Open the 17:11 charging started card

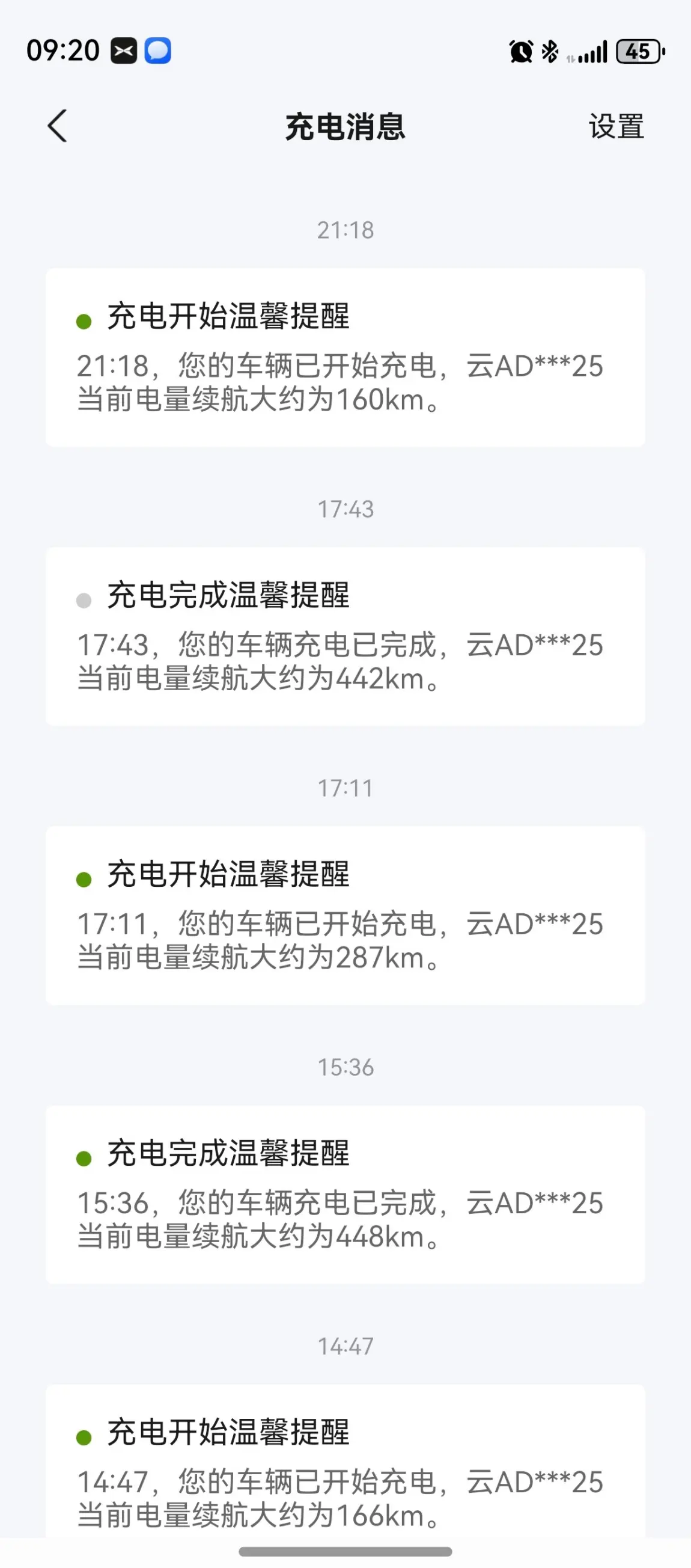345,915
